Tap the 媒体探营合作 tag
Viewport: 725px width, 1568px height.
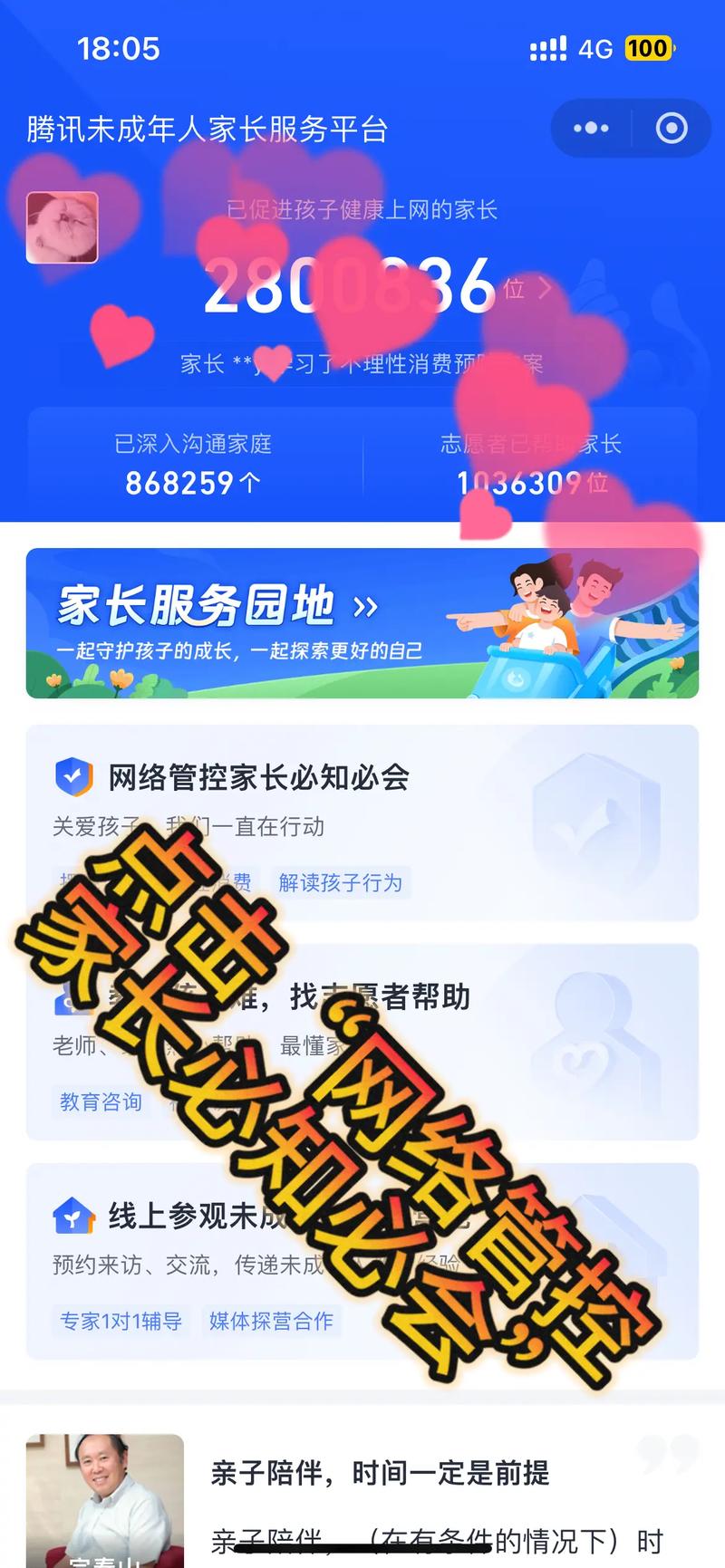click(274, 1323)
